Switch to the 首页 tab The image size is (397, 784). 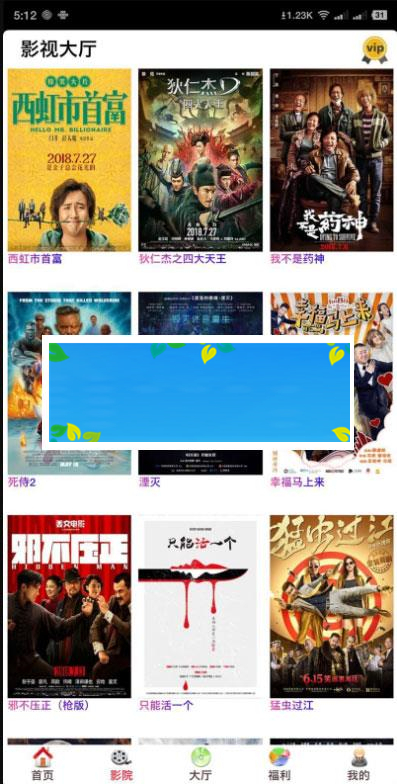42,764
